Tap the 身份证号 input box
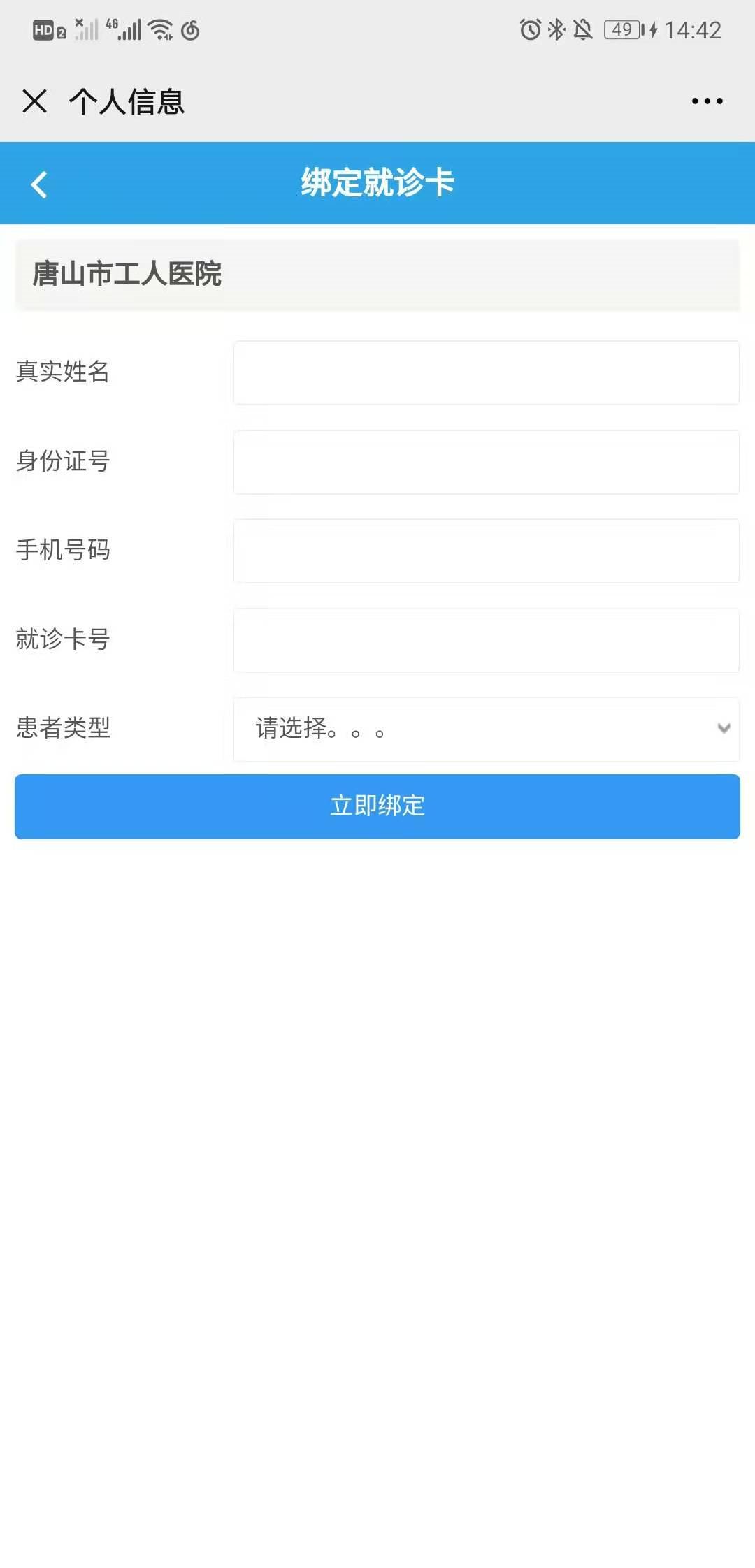755x1568 pixels. (486, 462)
